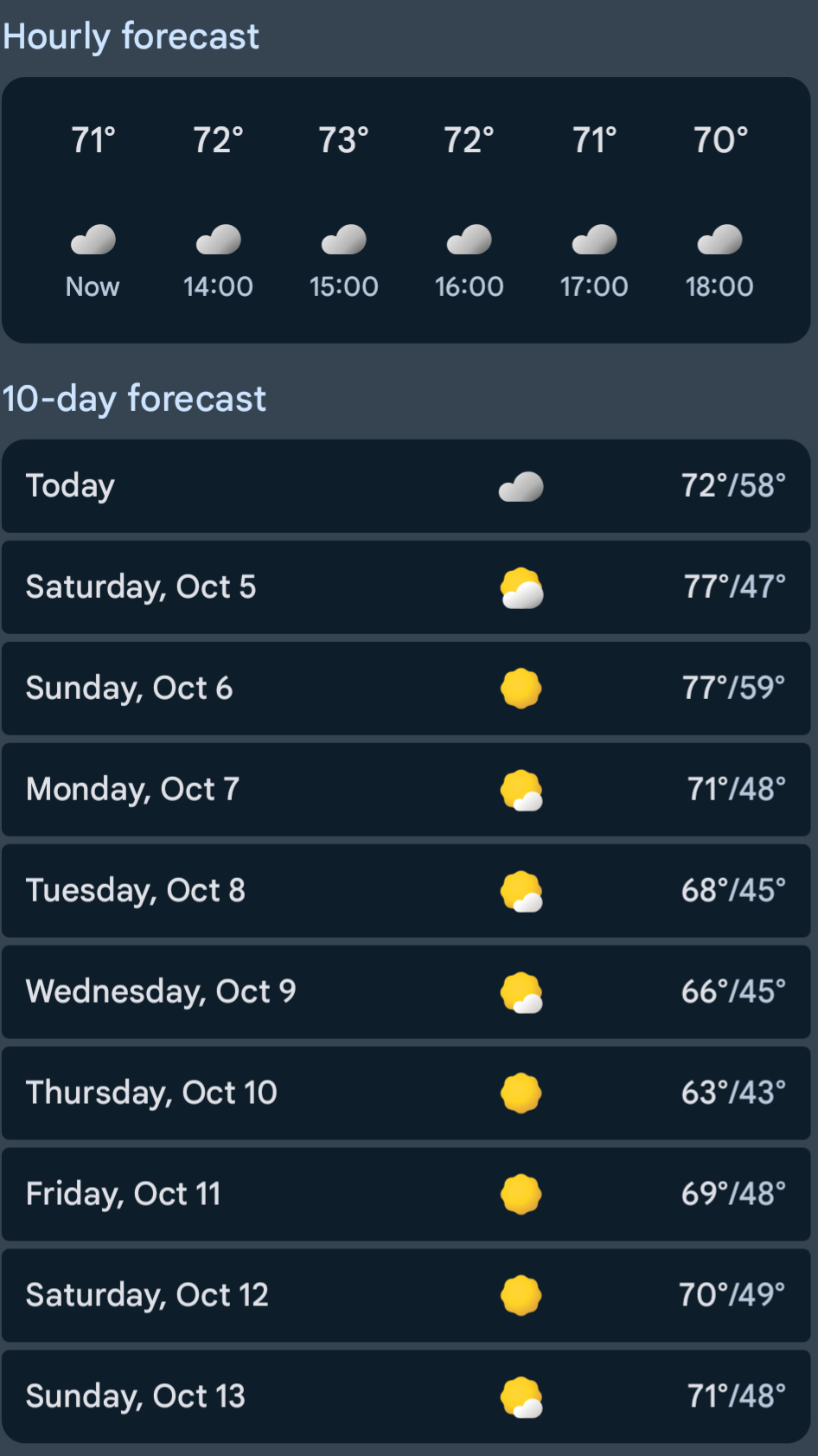This screenshot has width=818, height=1456.
Task: Show details for Sunday, Oct 6
Action: pos(406,689)
